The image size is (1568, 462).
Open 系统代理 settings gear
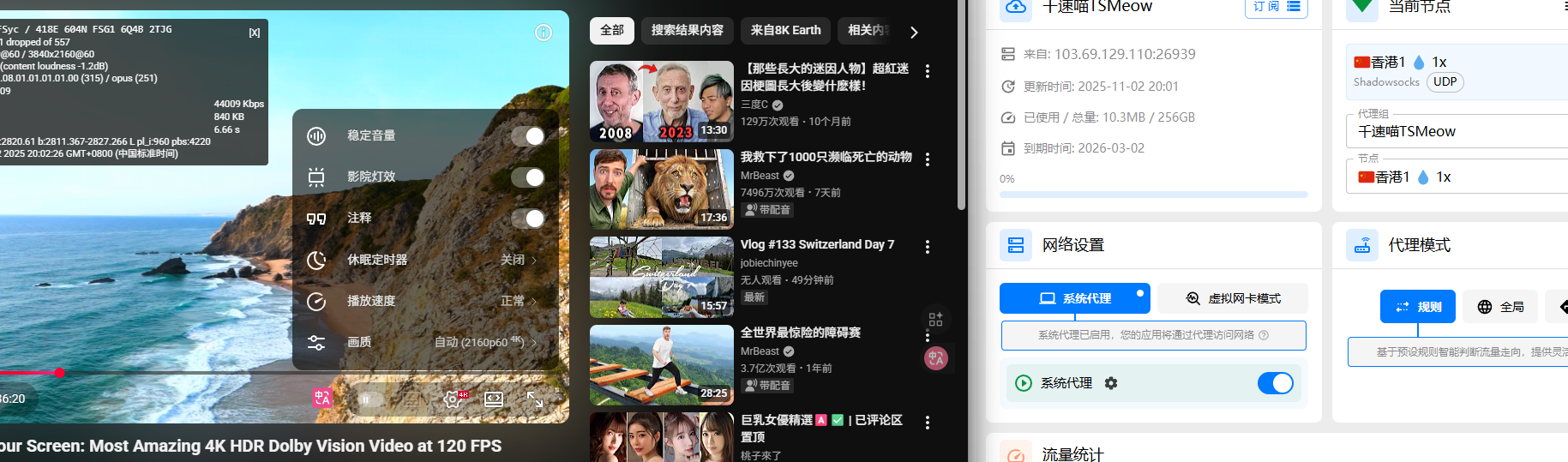coord(1111,383)
